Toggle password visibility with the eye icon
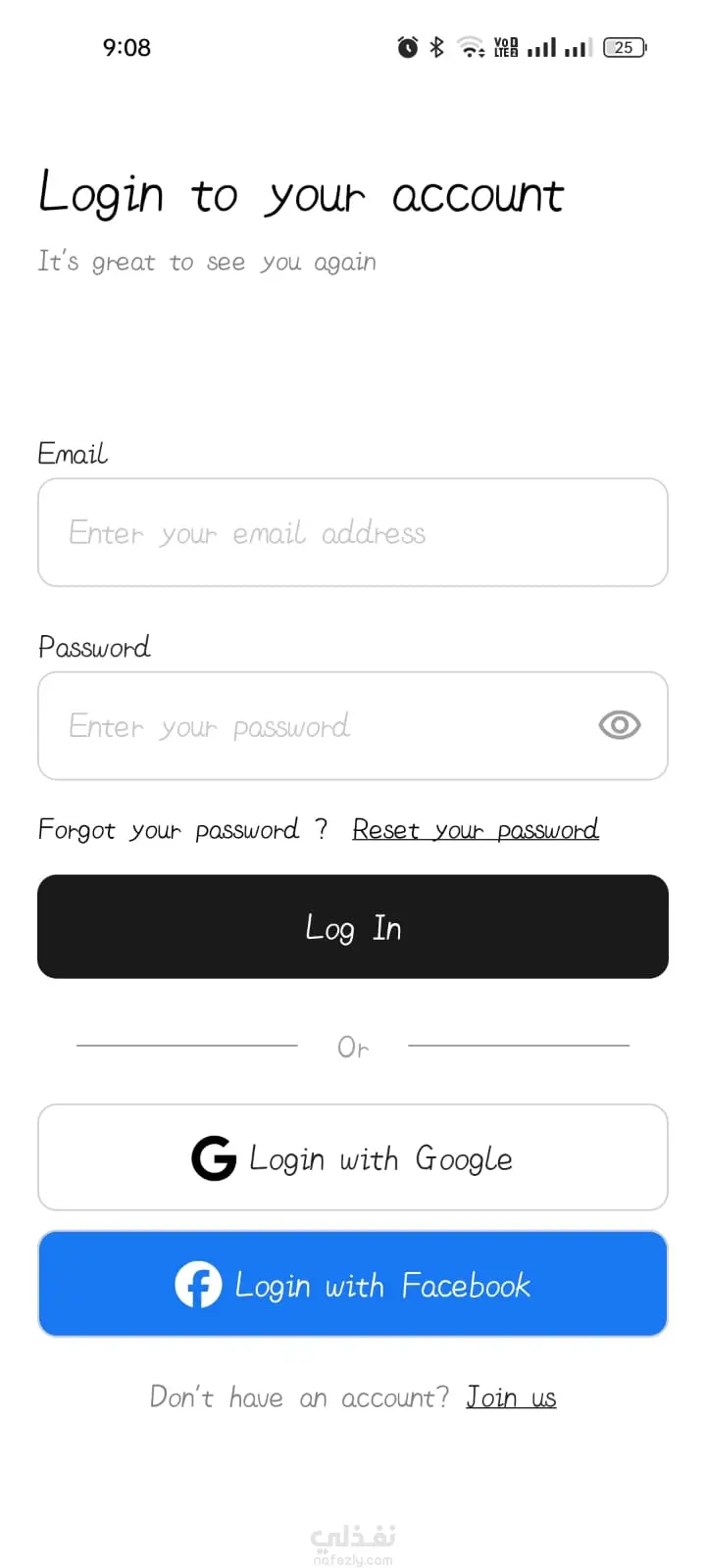Viewport: 706px width, 1568px height. coord(619,725)
